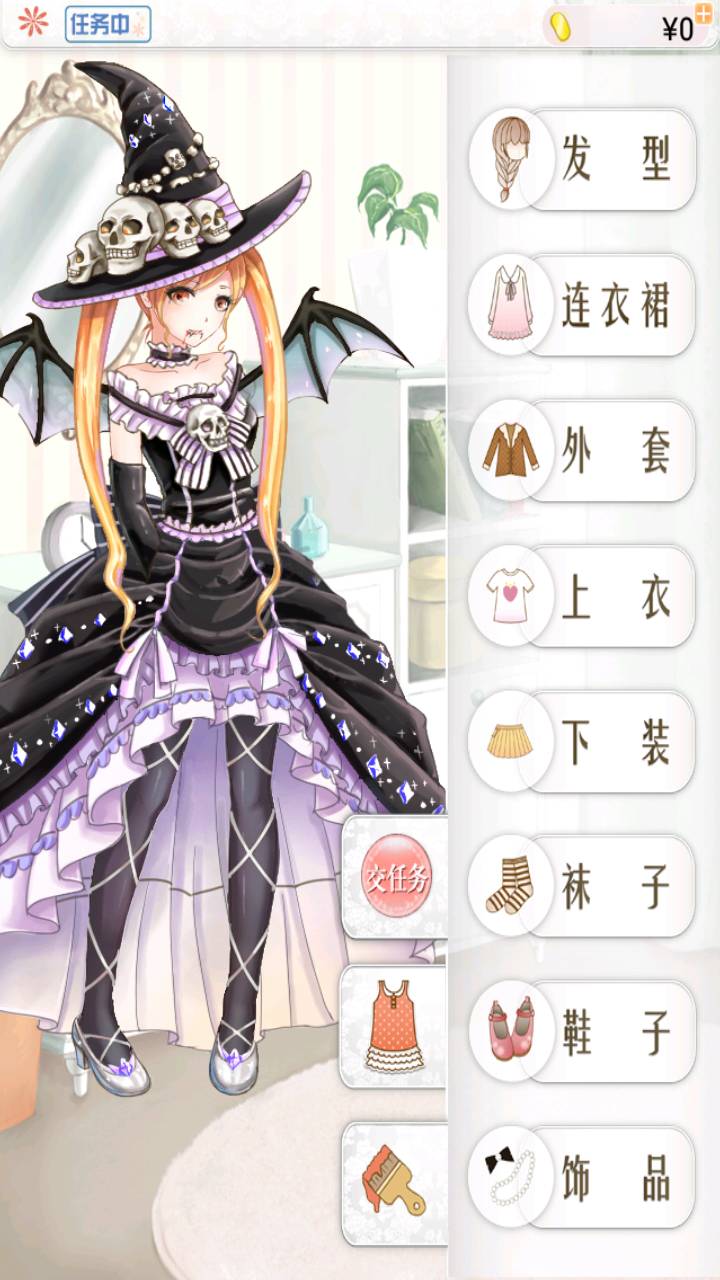Select the 连衣裙 dress category
This screenshot has width=720, height=1280.
click(583, 306)
